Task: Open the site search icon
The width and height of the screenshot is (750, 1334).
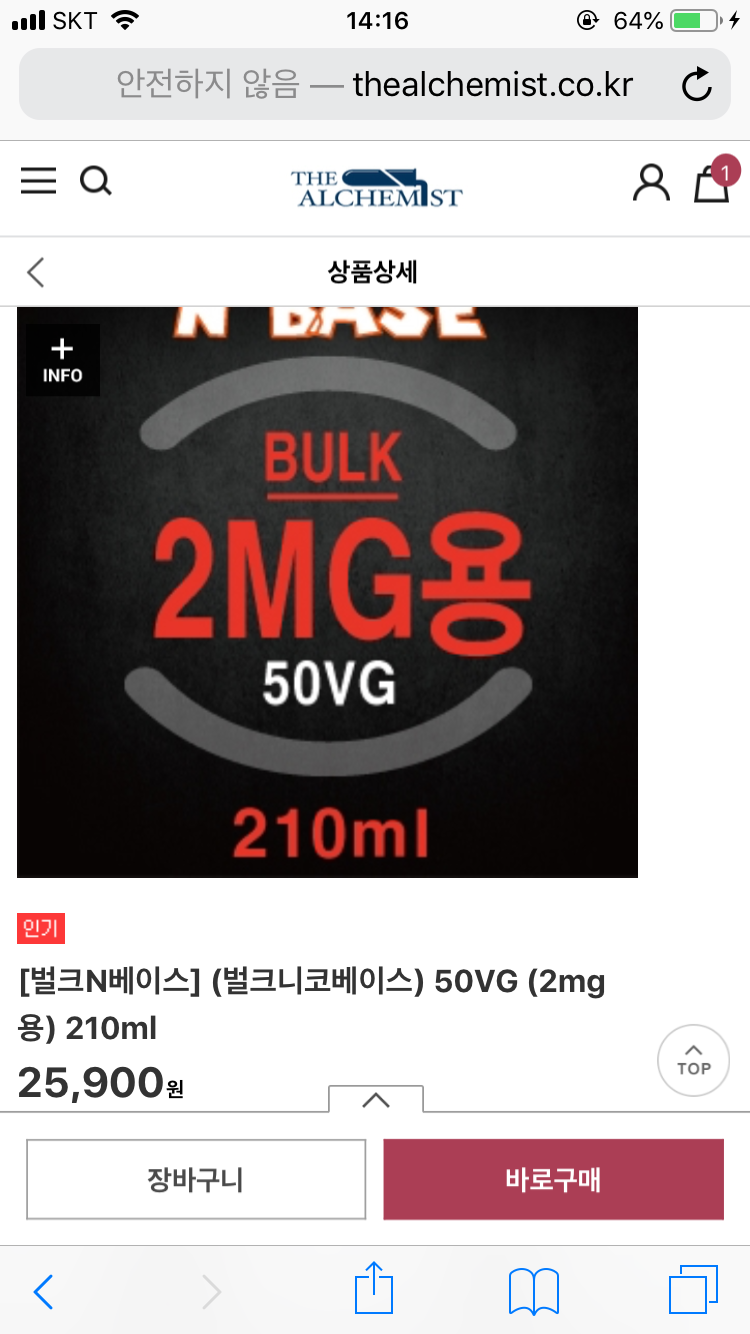Action: pyautogui.click(x=96, y=181)
